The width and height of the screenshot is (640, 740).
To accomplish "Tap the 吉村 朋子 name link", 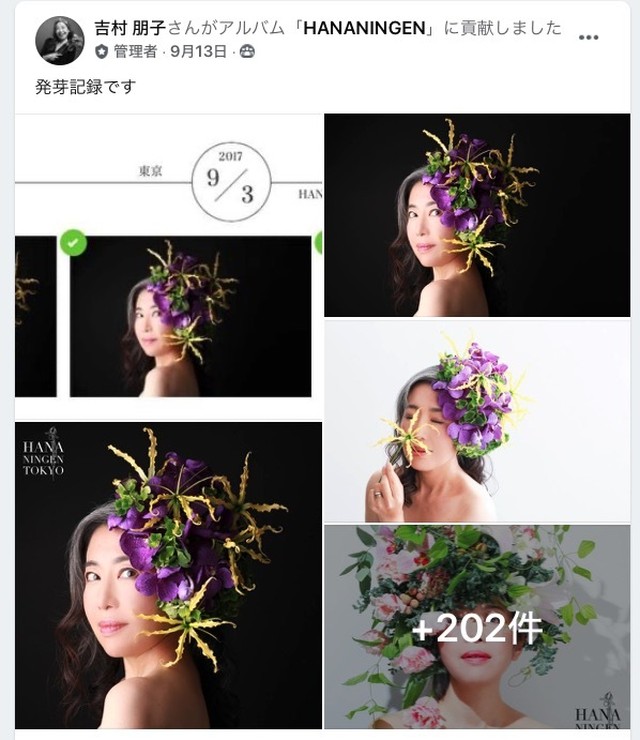I will click(x=129, y=28).
